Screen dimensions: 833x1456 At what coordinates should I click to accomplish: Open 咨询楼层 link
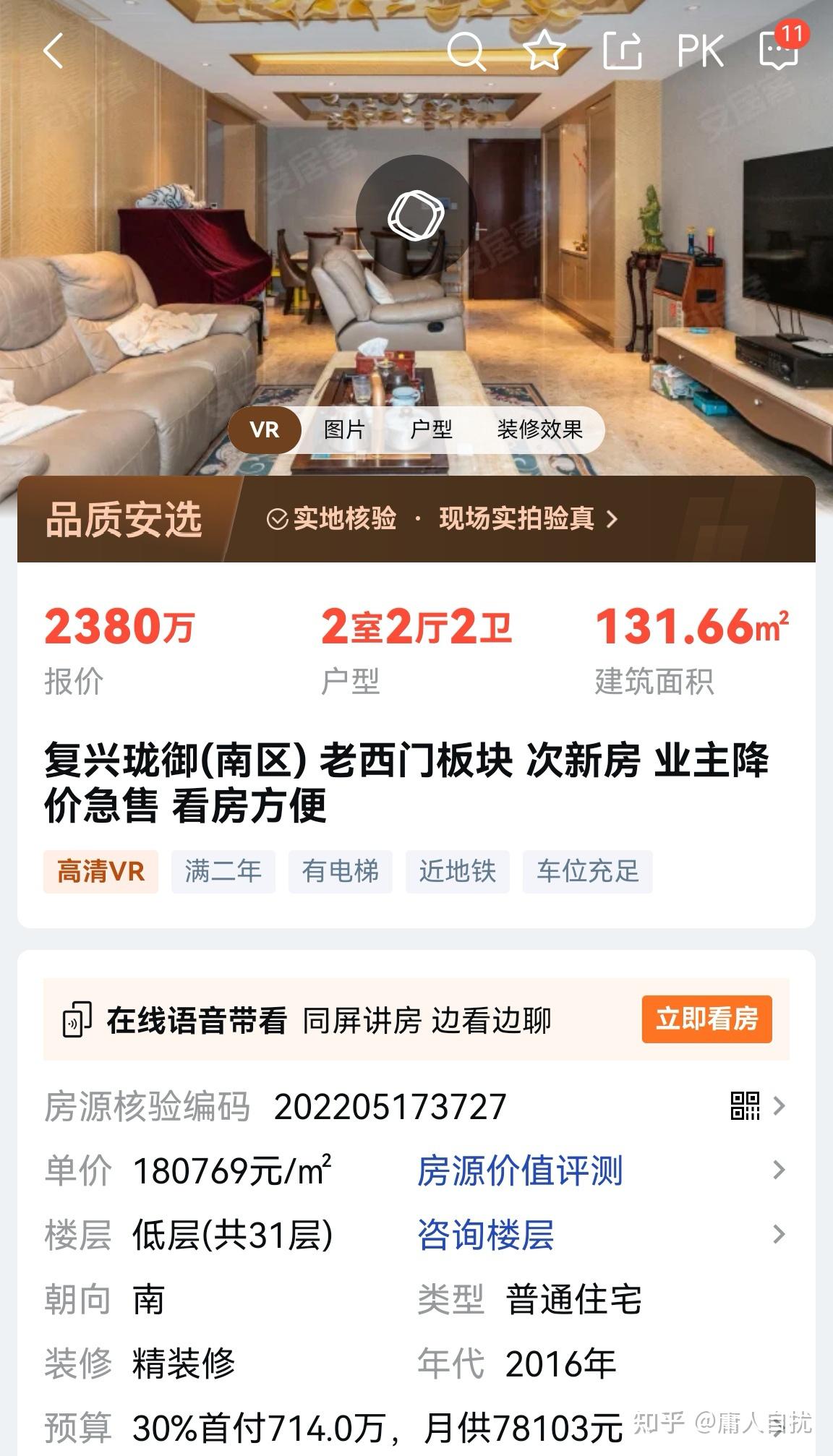(x=485, y=1235)
